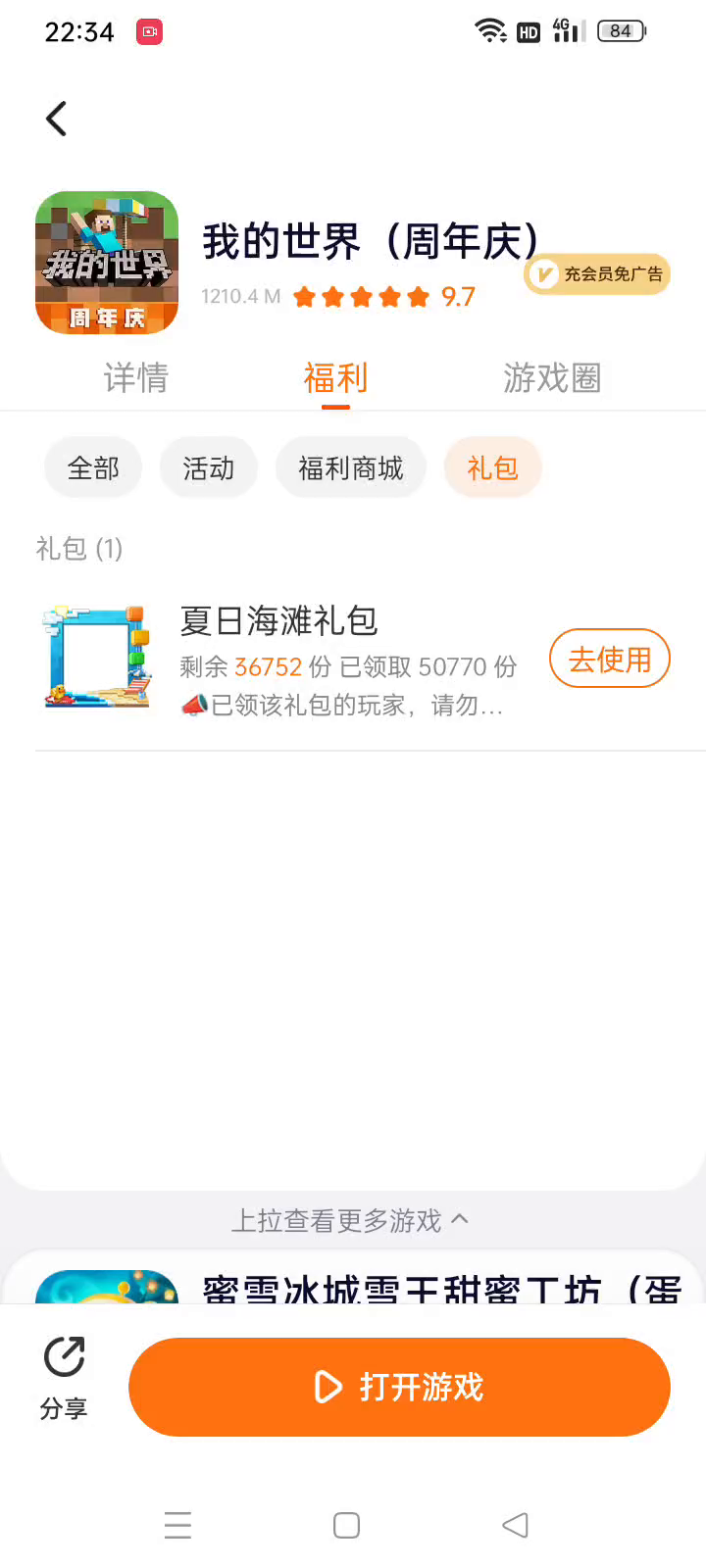This screenshot has width=706, height=1568.
Task: Open the 游戏圈 tab
Action: coord(552,377)
